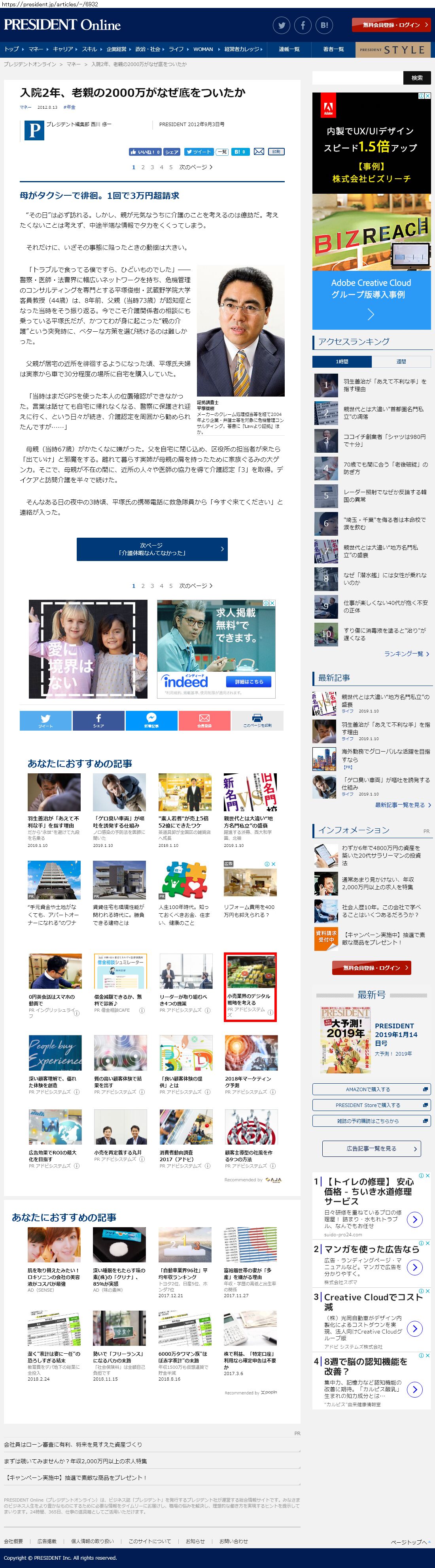Tap the PRESIDENT Storeで購入する button
Image resolution: width=435 pixels, height=1568 pixels.
[x=371, y=1105]
